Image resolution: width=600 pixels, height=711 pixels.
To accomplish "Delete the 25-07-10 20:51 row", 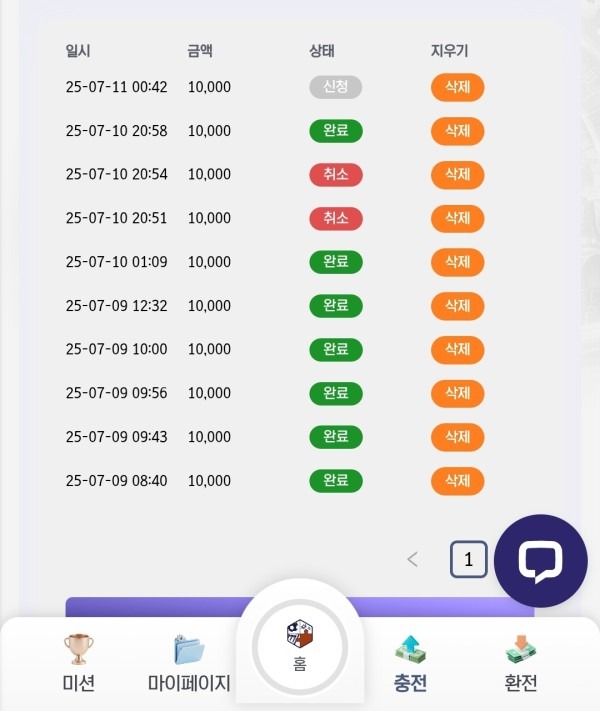I will pos(457,218).
